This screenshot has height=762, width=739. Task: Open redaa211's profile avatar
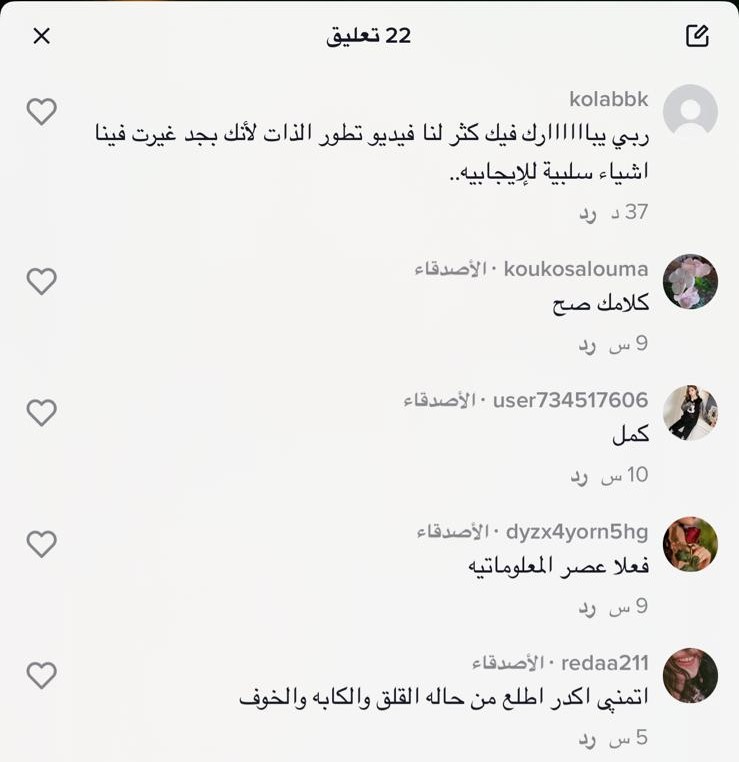(690, 675)
